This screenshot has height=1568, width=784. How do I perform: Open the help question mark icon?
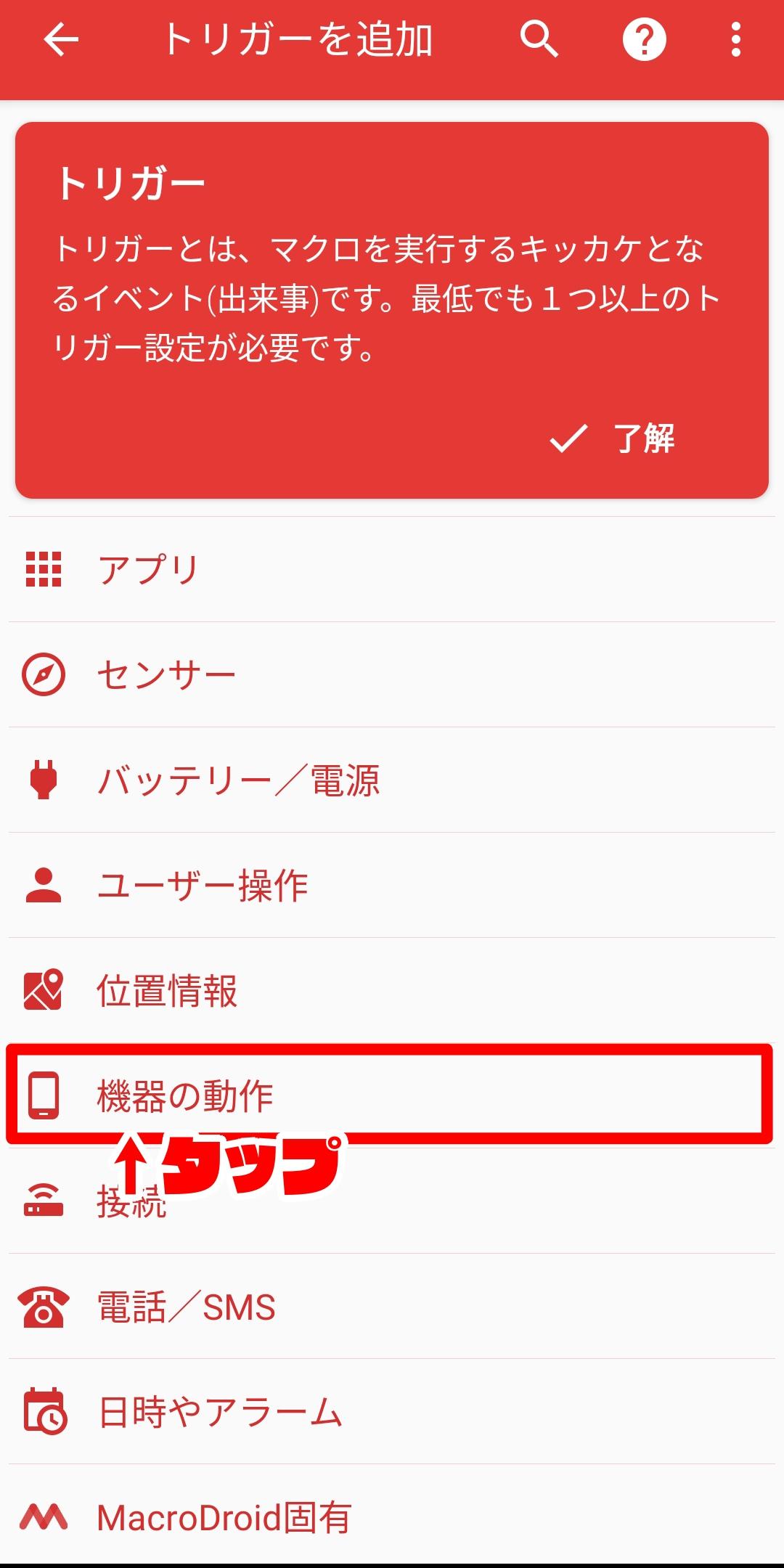645,40
